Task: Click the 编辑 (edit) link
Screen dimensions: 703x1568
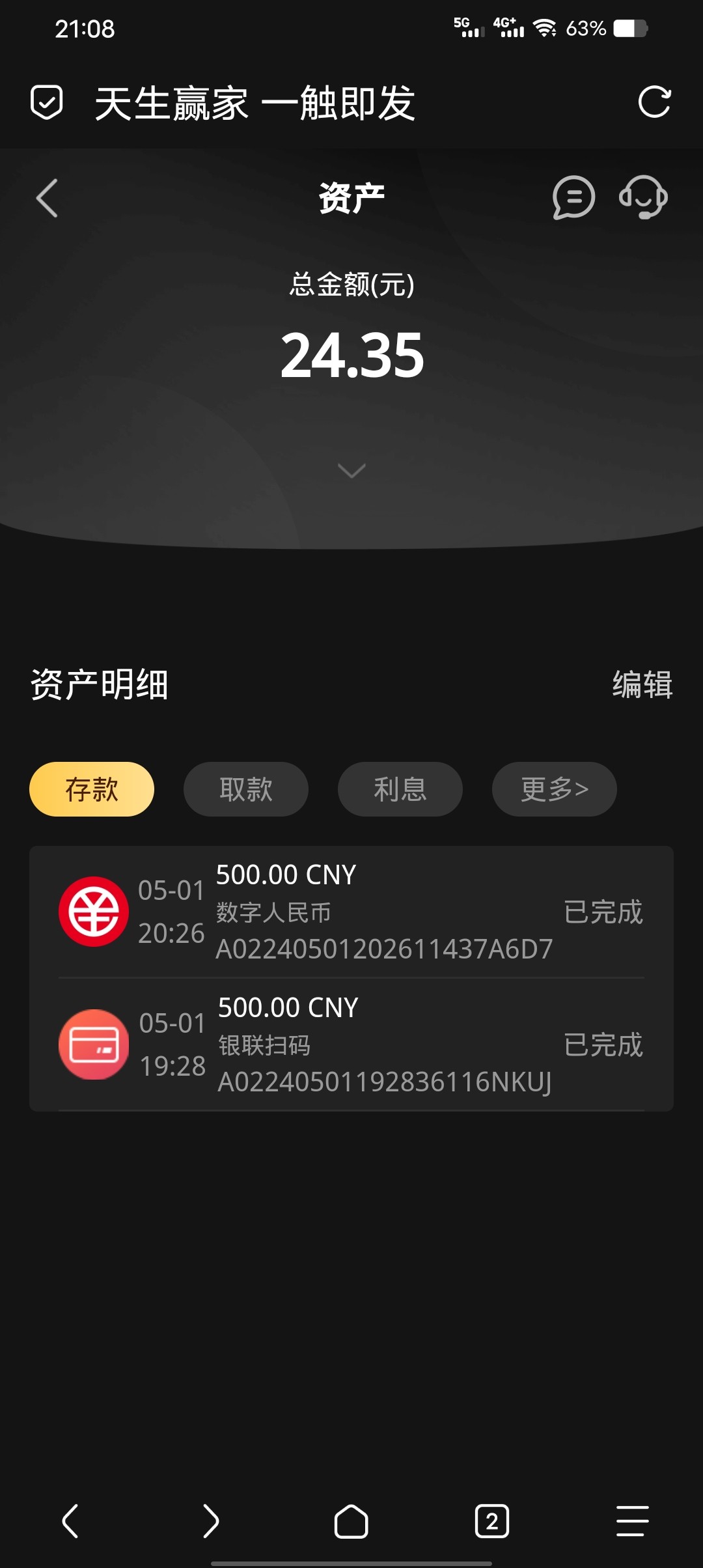Action: tap(642, 684)
